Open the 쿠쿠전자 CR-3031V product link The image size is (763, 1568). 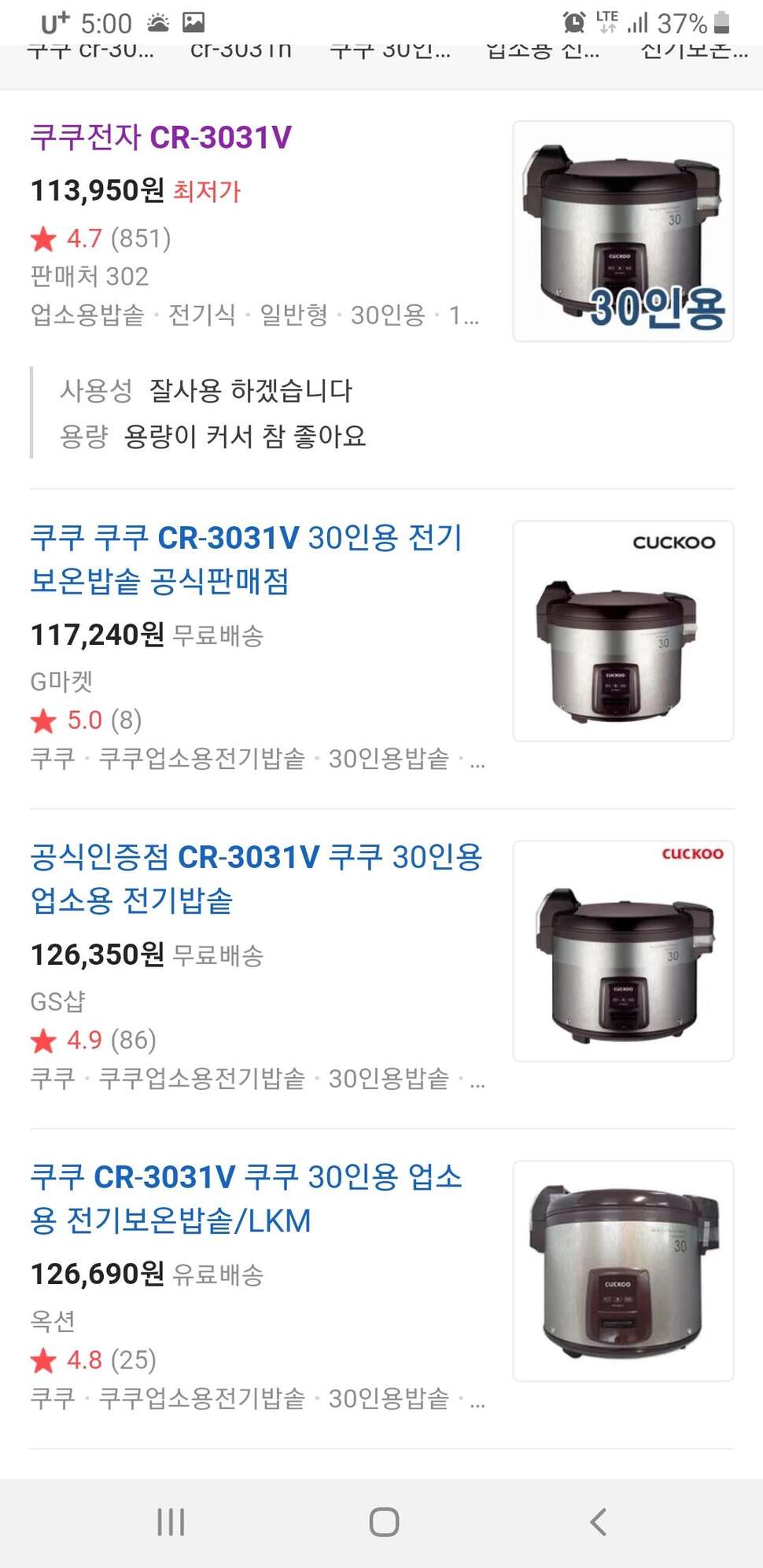pos(161,138)
